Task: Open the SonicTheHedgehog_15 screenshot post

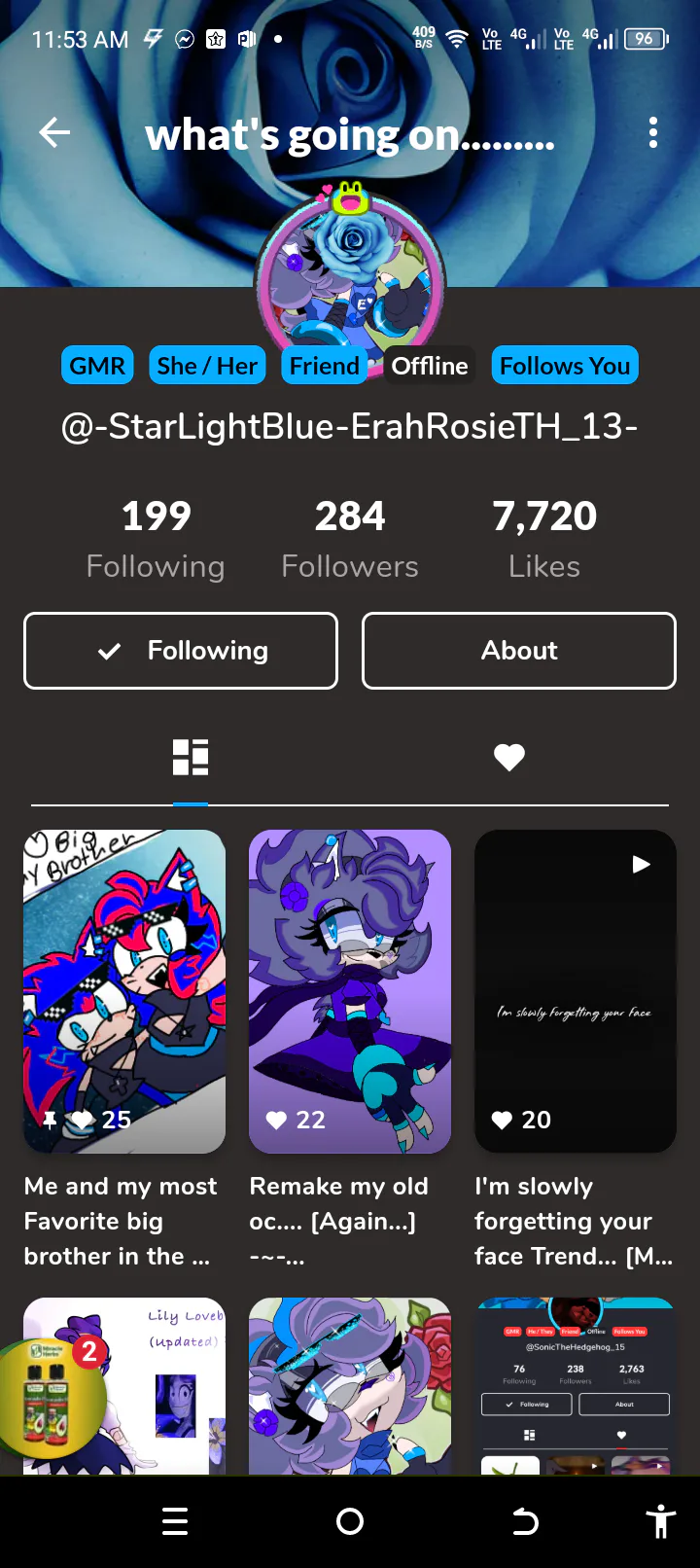Action: coord(576,1386)
